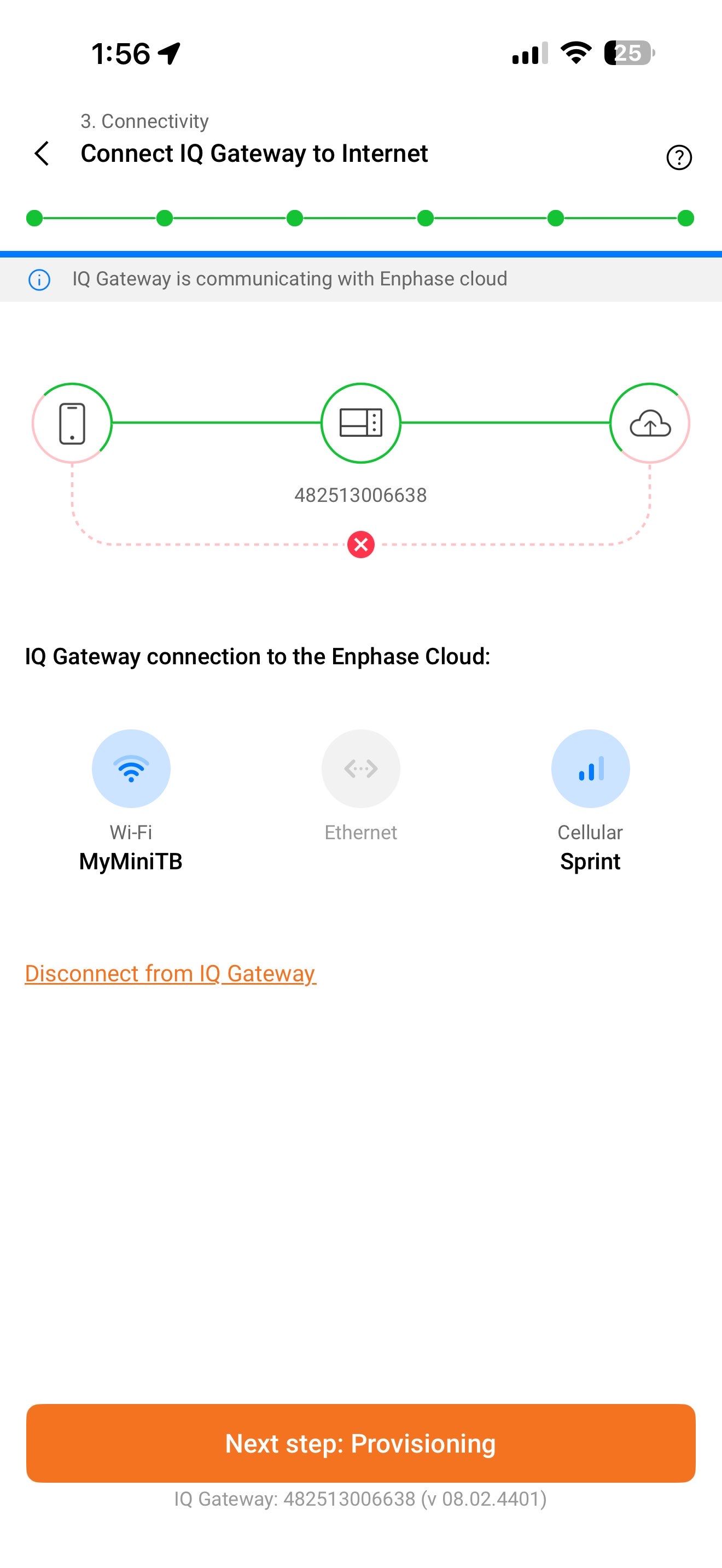Choose the Ethernet connection option
Screen dimensions: 722x1568
click(x=360, y=769)
